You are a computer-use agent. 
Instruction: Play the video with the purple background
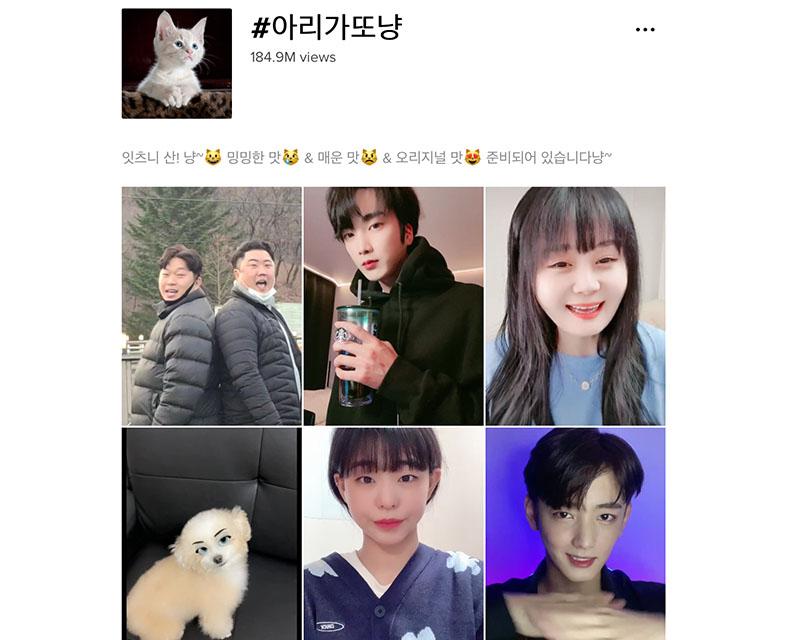tap(575, 534)
